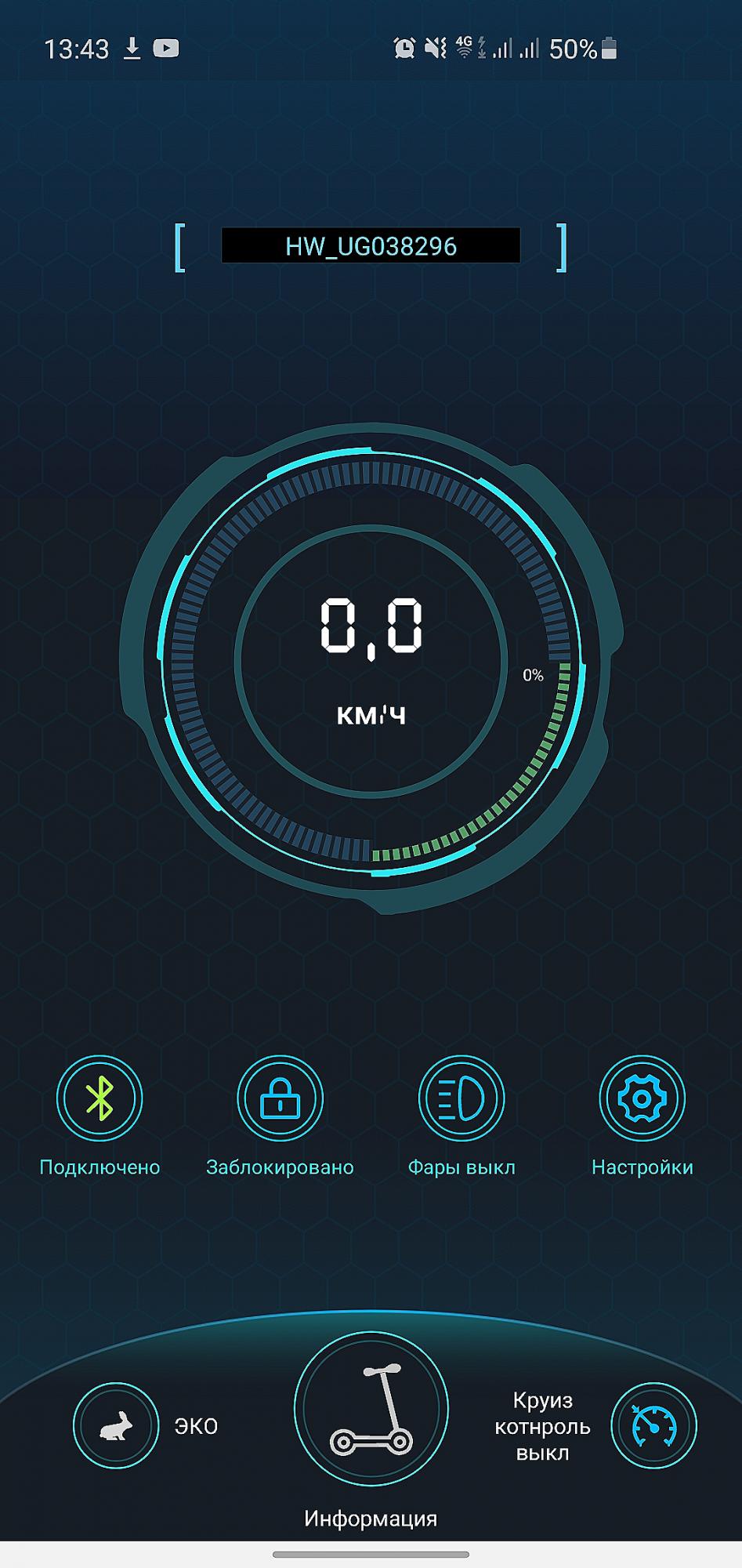Toggle the Заблокировано lock button

point(280,1098)
